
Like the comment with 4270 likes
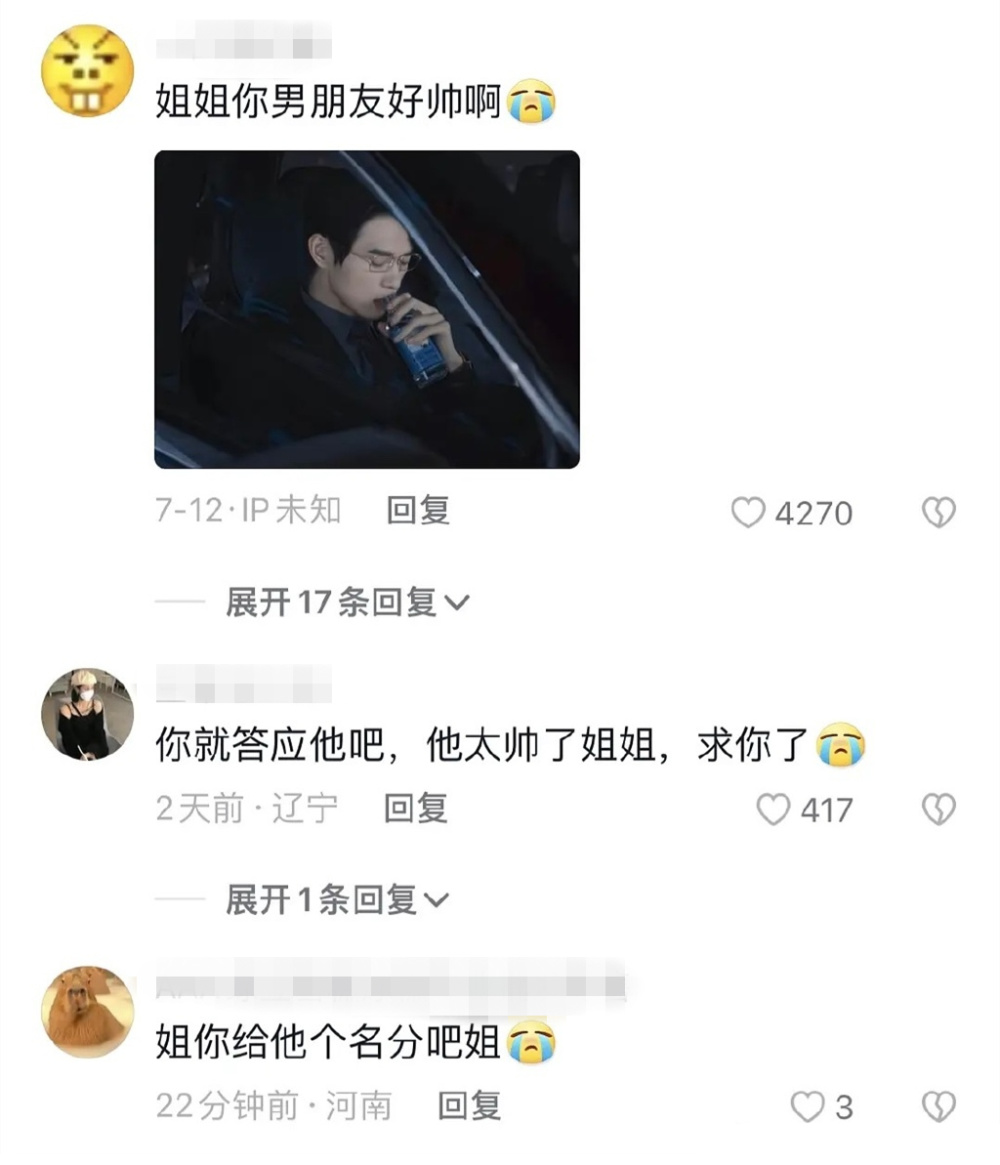tap(748, 513)
